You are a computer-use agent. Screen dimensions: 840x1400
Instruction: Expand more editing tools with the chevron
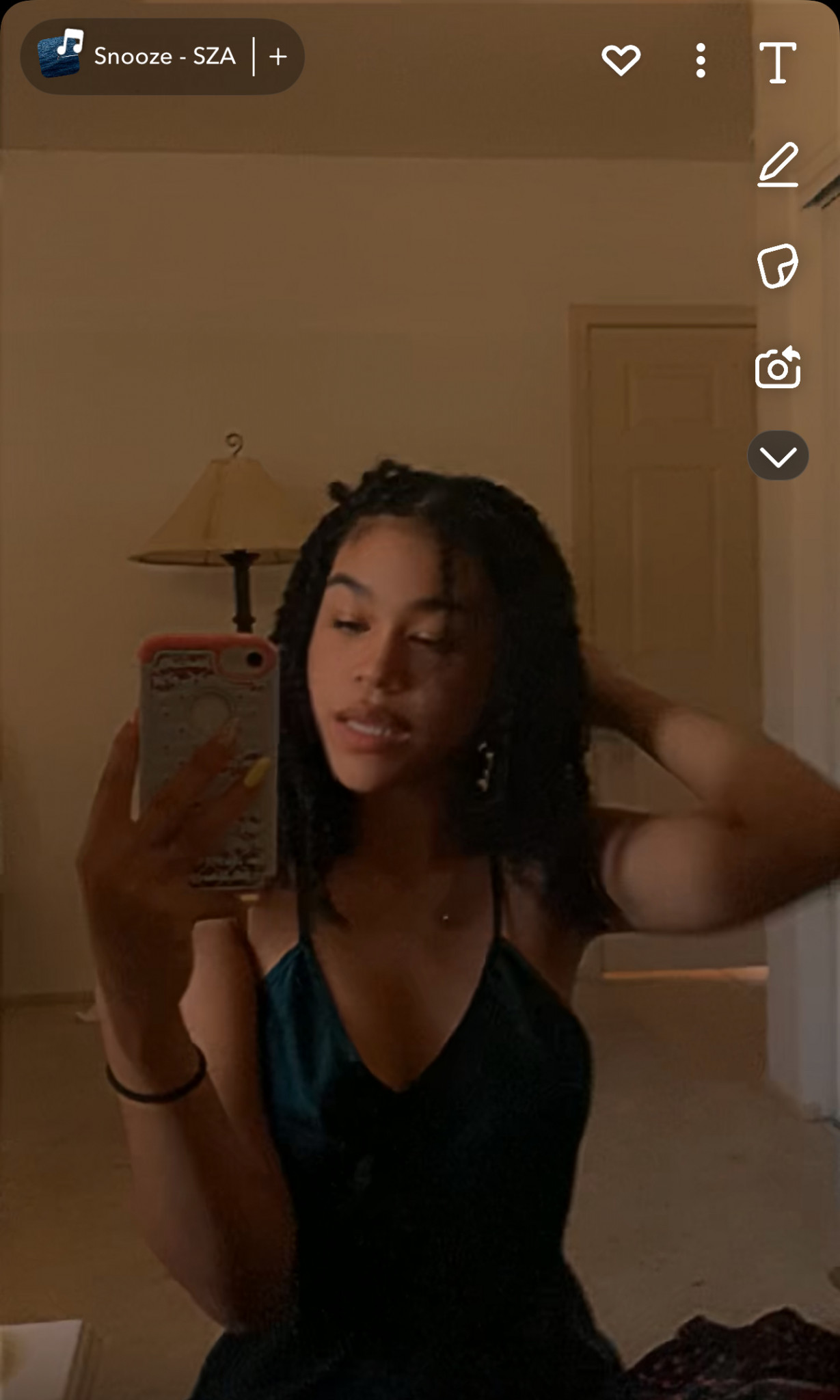click(778, 456)
